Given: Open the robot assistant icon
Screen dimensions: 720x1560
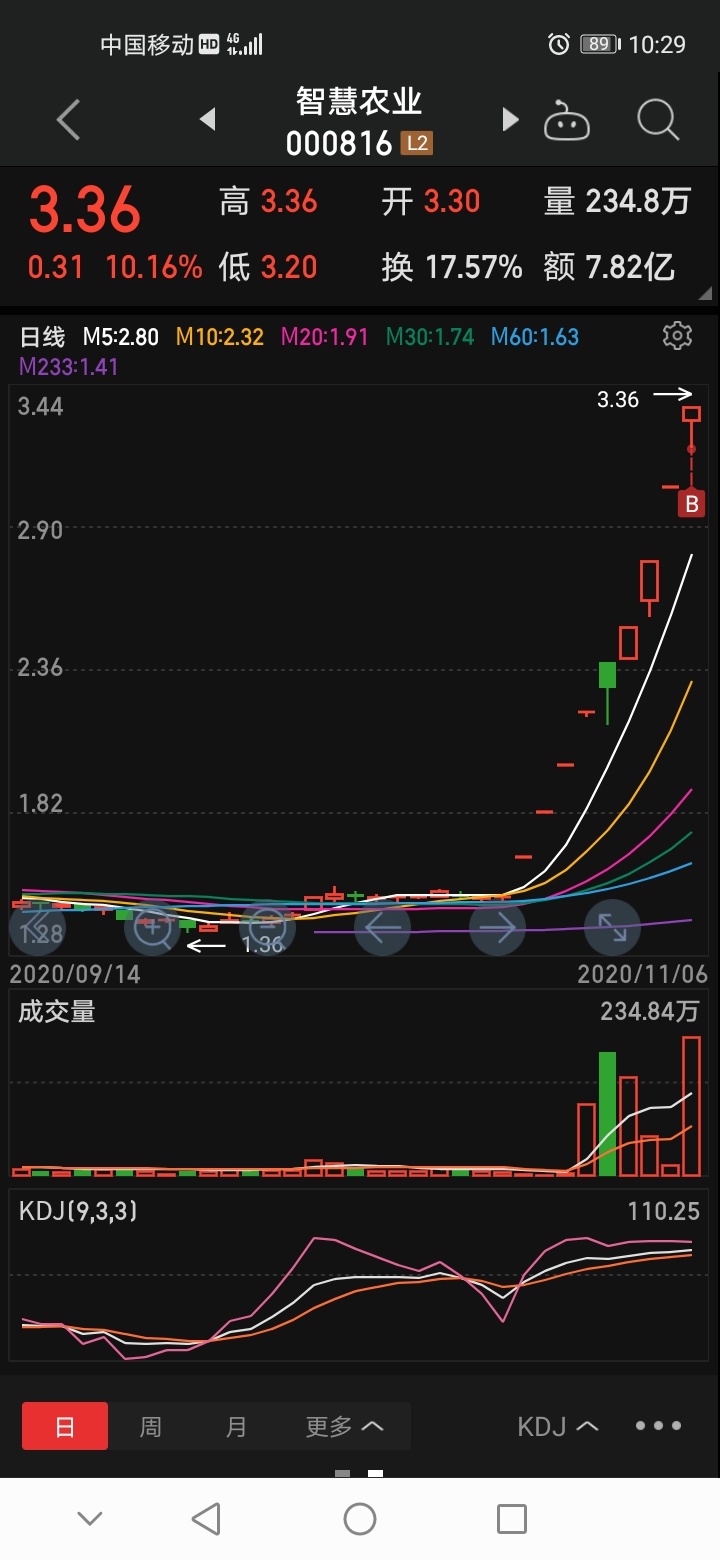Looking at the screenshot, I should click(x=566, y=121).
